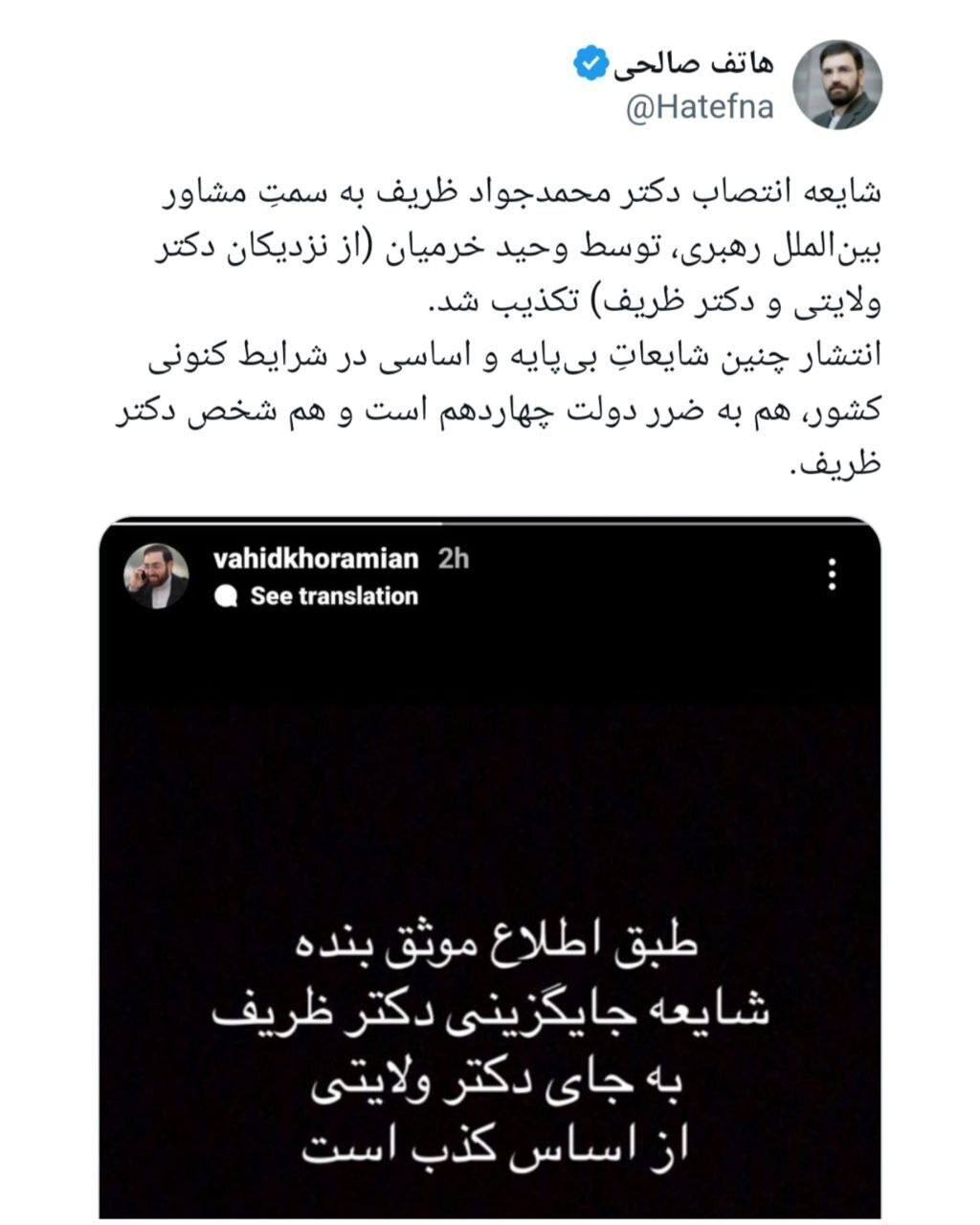Select the Persian tweet text starting with شایعه انتصاب
Viewport: 980px width, 1225px height.
[x=498, y=325]
